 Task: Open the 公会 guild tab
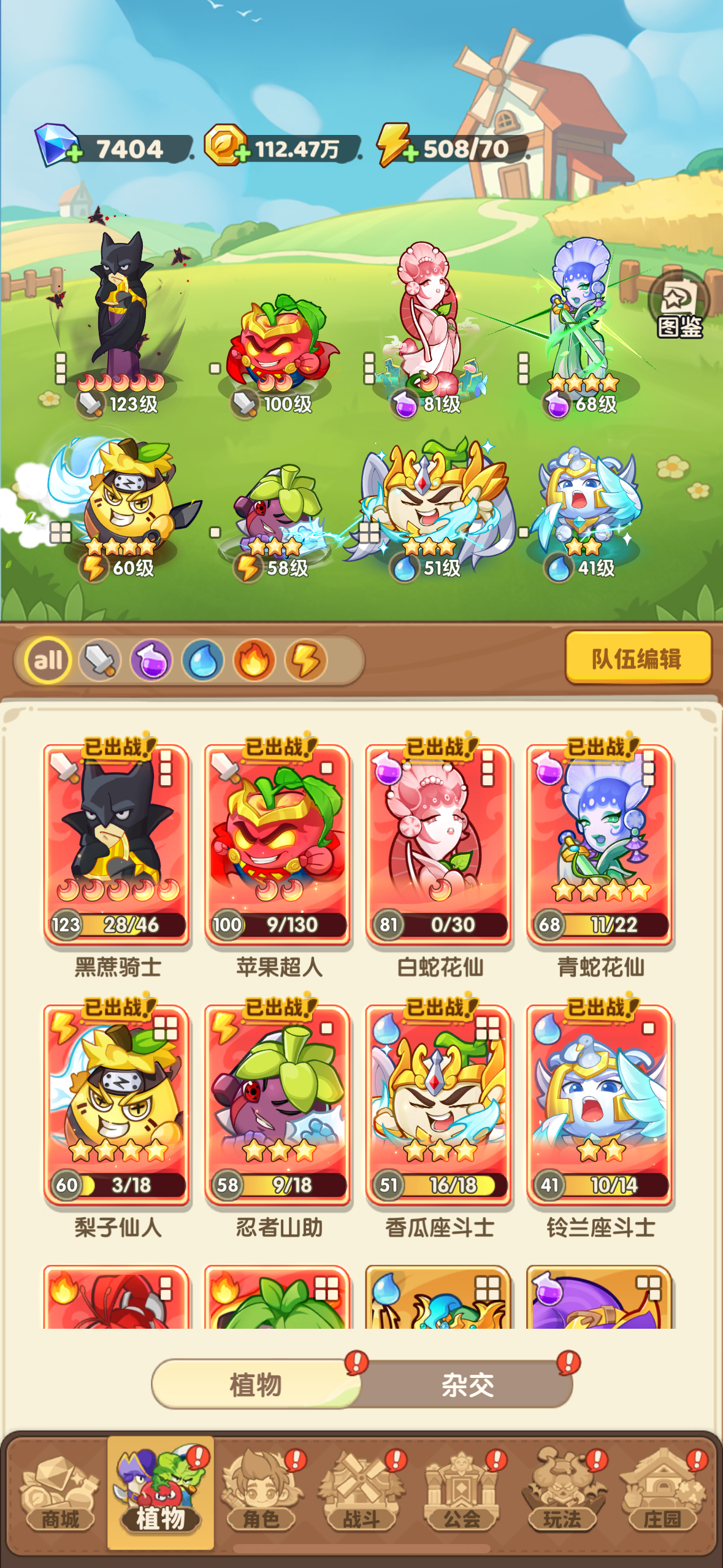point(462,1493)
